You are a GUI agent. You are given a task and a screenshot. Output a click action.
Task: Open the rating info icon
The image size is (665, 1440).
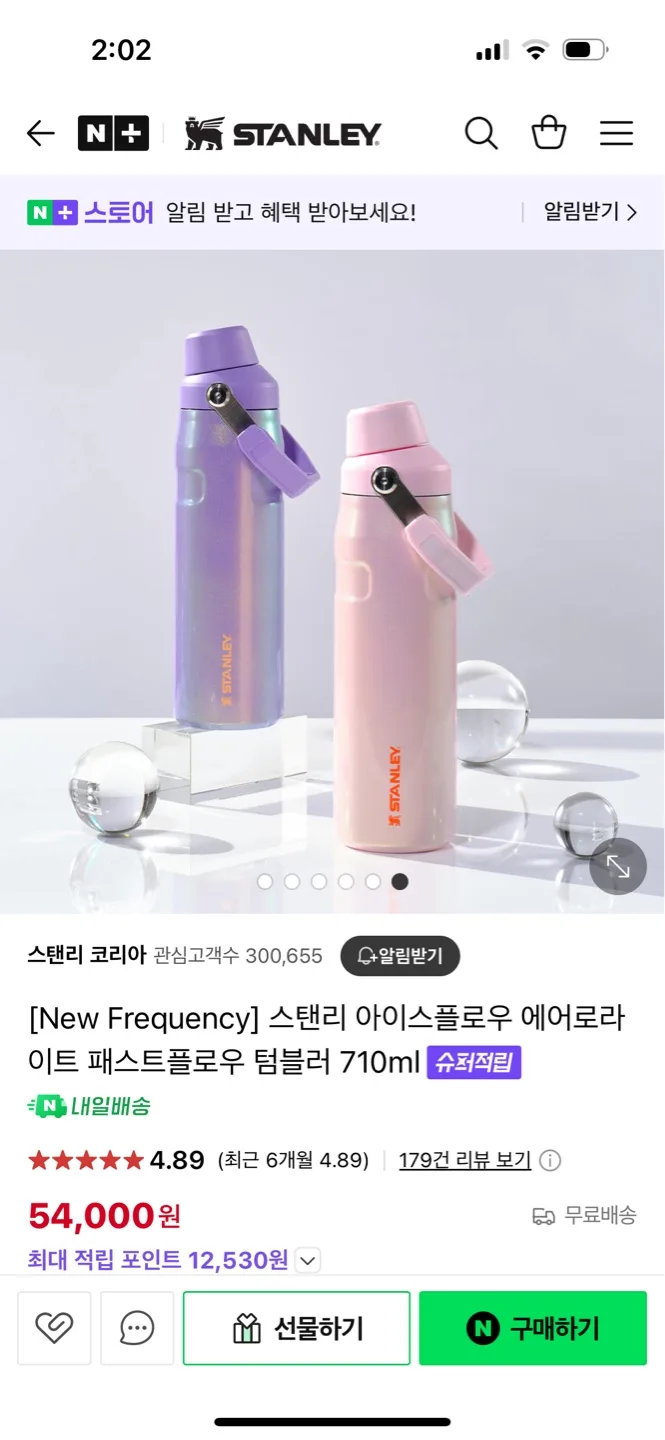click(x=550, y=1160)
